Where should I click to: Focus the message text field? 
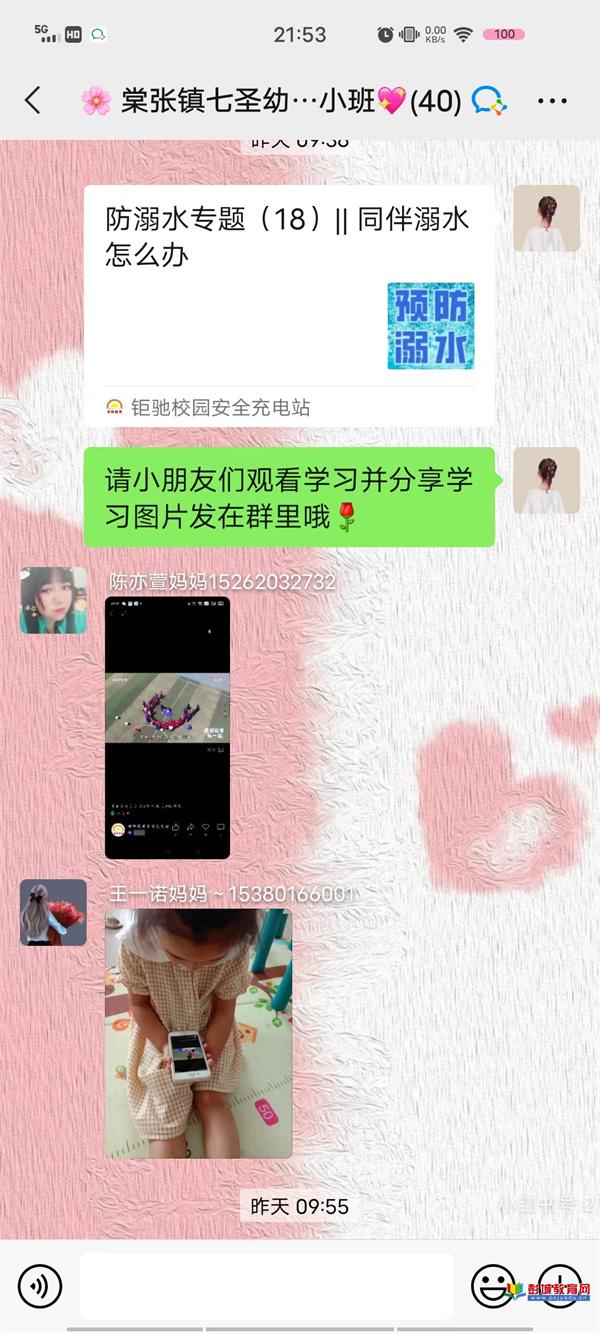(x=266, y=1285)
